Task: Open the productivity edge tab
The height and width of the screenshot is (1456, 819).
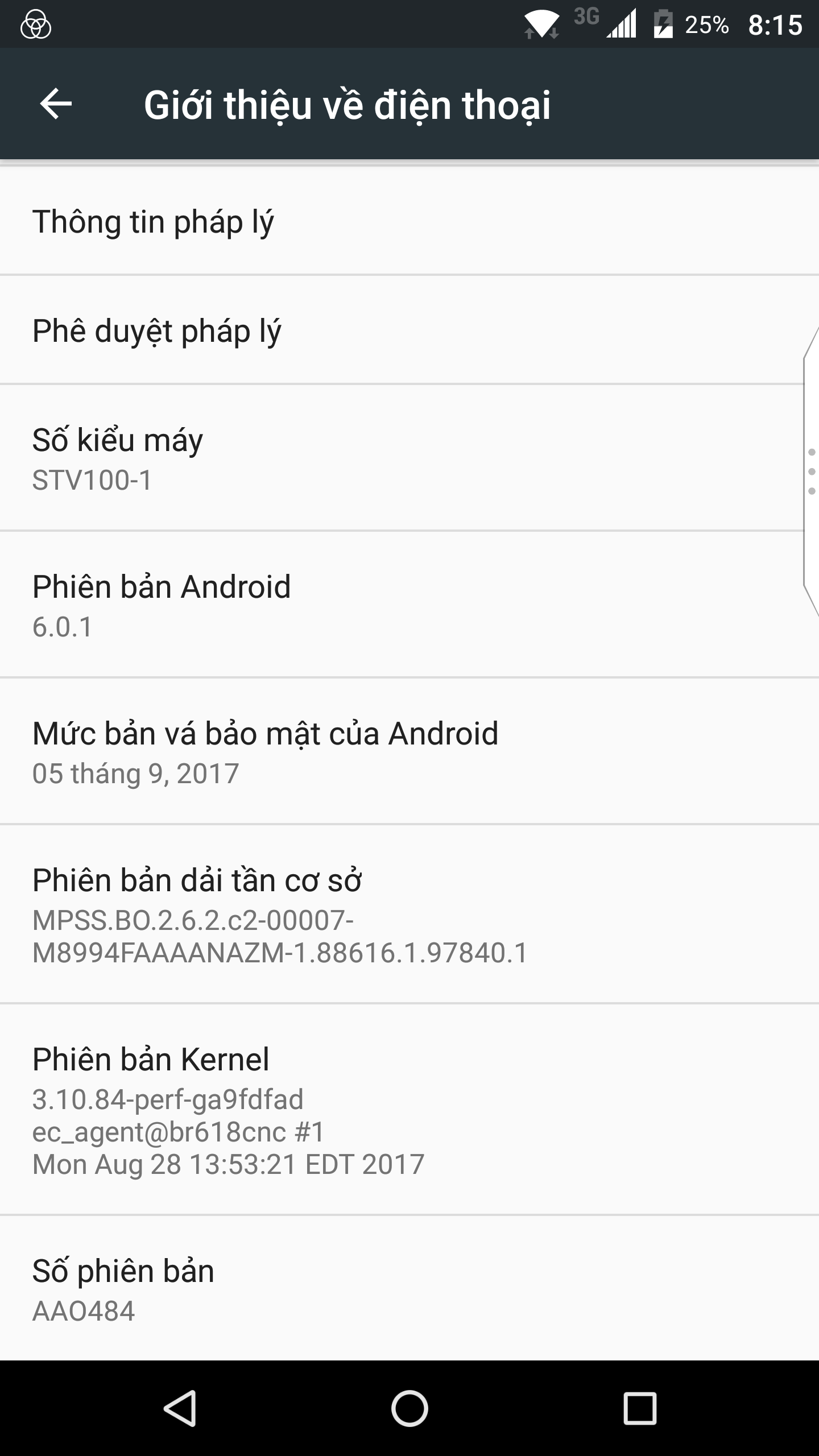Action: [x=812, y=471]
